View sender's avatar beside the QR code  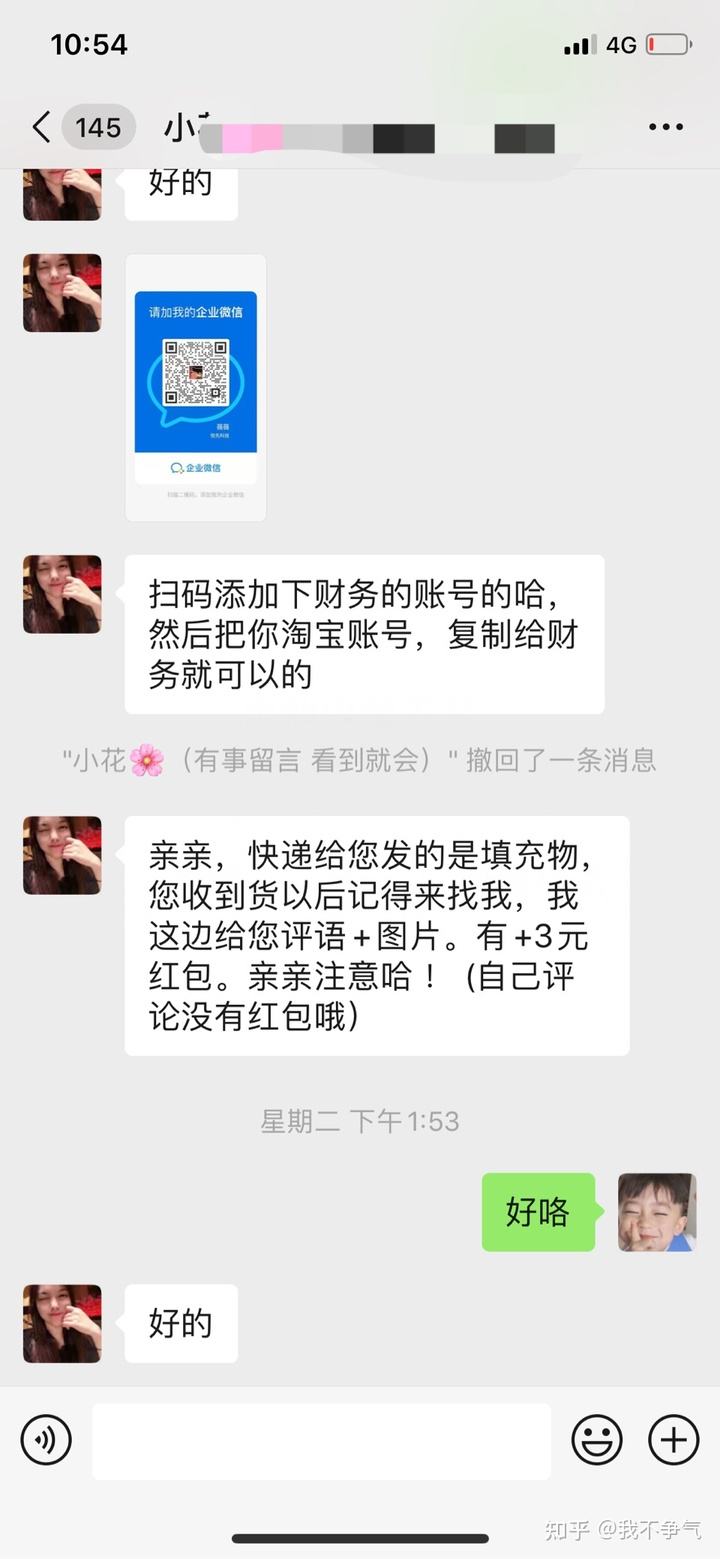click(x=62, y=293)
